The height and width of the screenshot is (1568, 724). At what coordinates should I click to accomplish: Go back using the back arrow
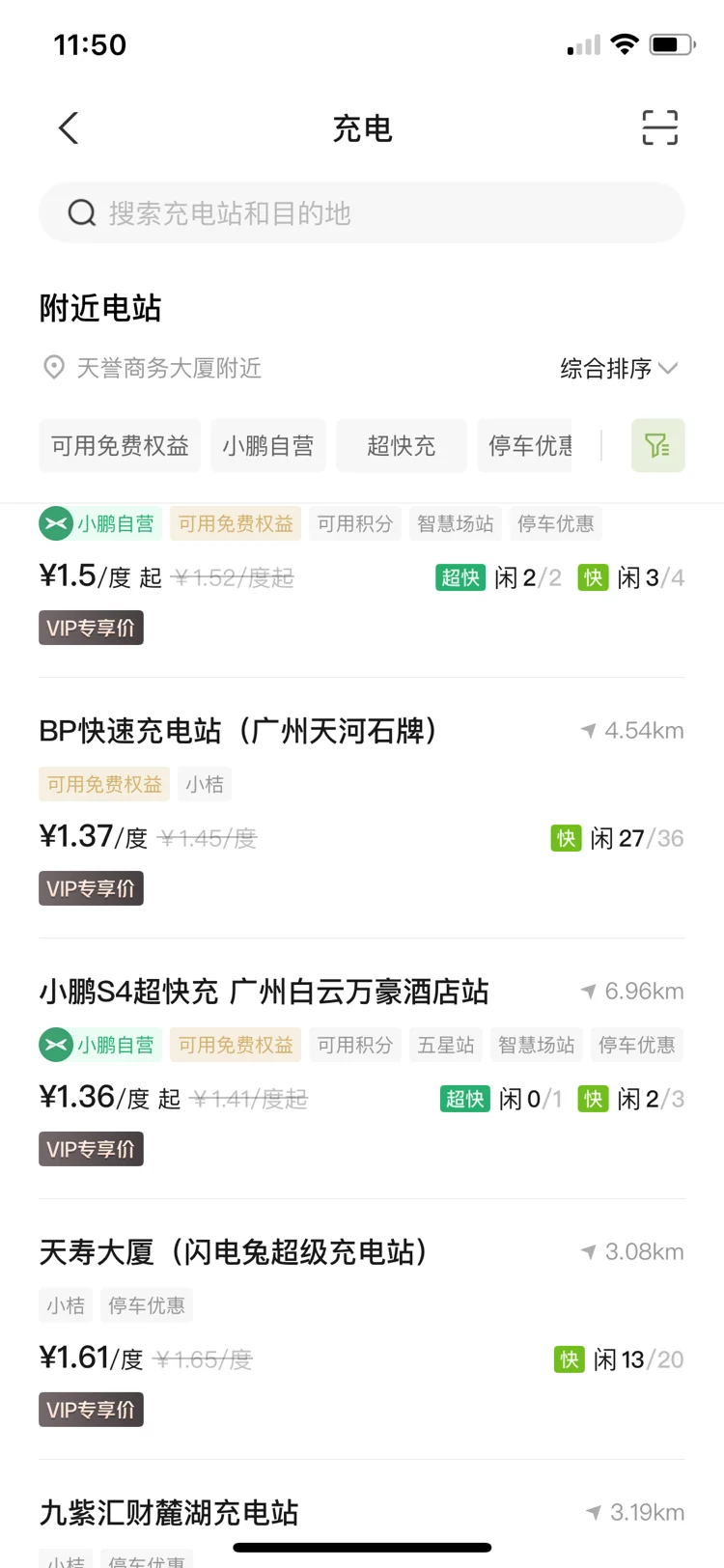[x=69, y=127]
